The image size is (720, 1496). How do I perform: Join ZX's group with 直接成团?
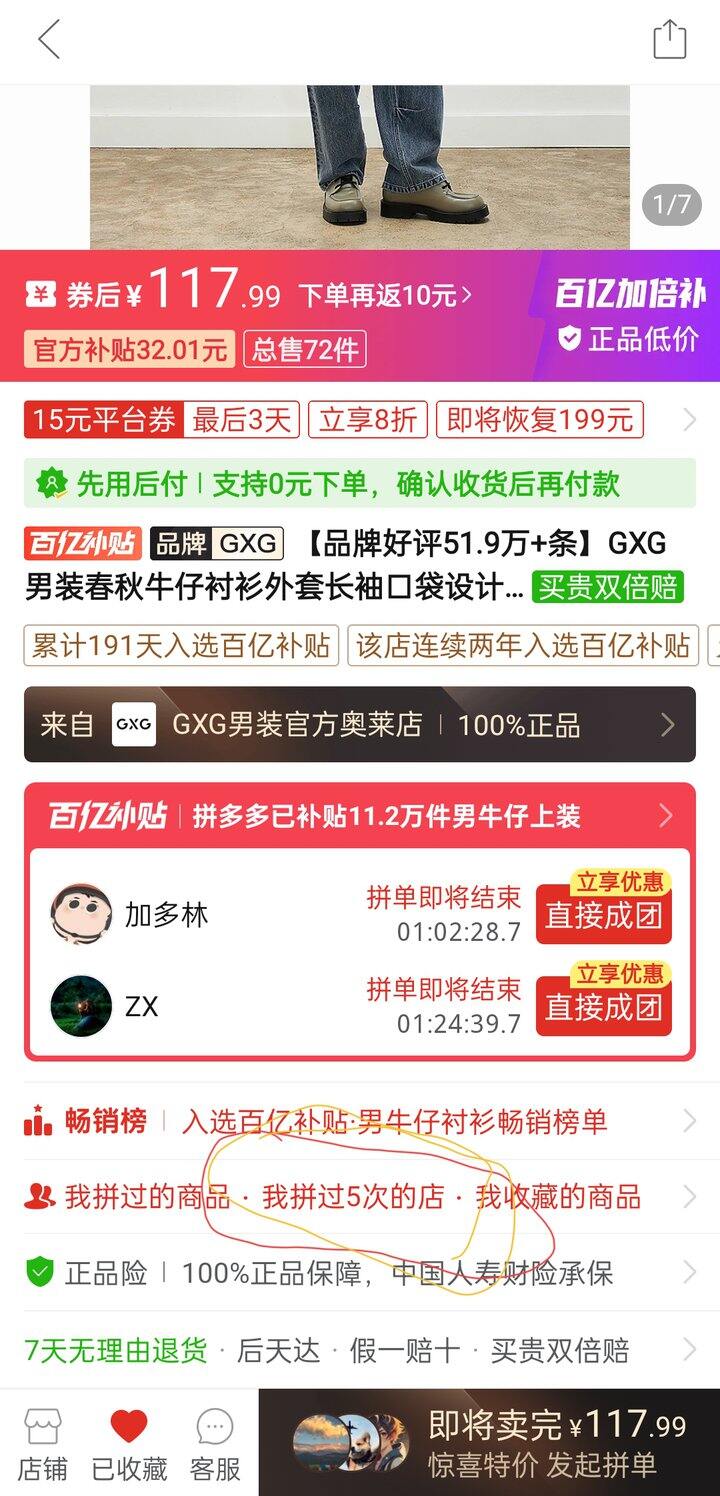(x=604, y=1006)
